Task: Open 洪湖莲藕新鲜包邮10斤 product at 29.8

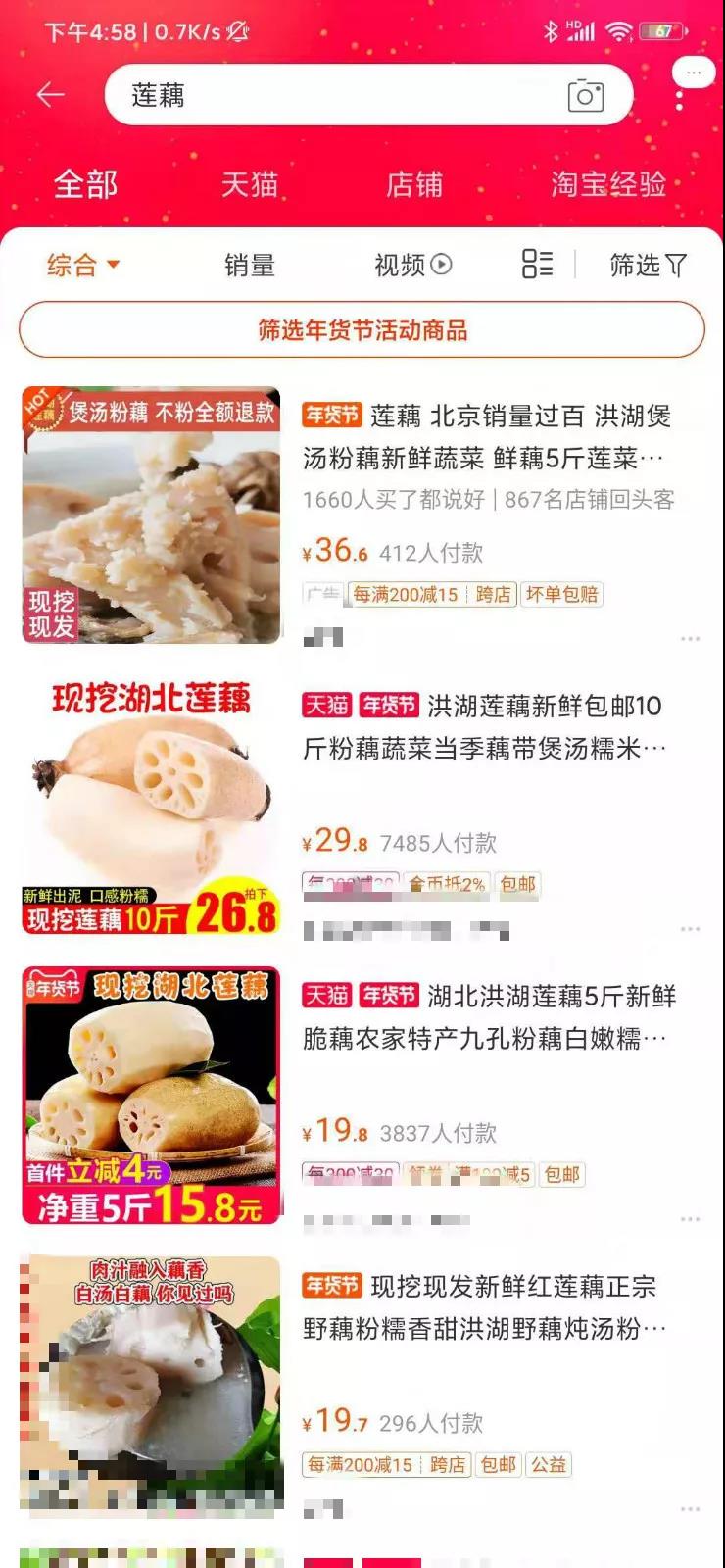Action: point(485,727)
